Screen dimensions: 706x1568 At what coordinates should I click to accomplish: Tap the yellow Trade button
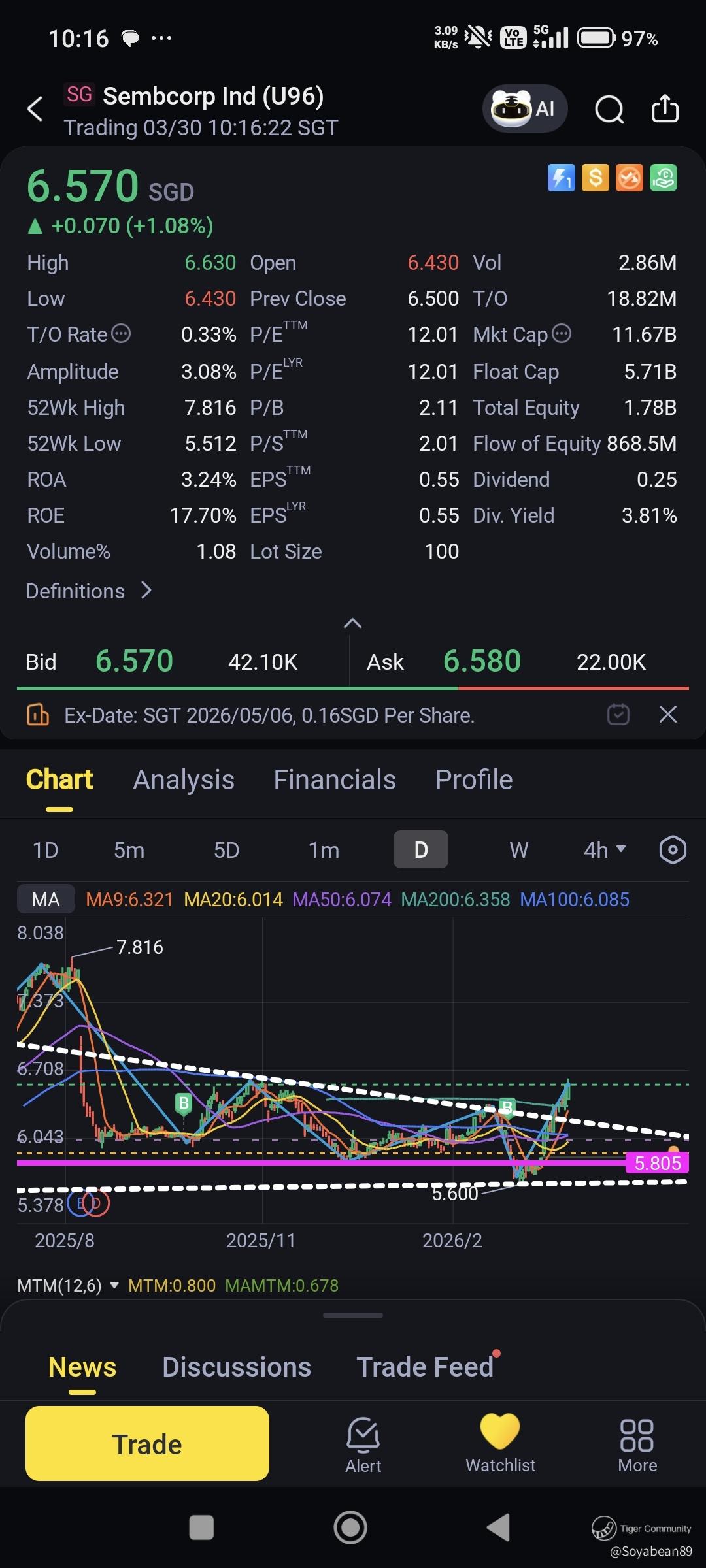[147, 1445]
